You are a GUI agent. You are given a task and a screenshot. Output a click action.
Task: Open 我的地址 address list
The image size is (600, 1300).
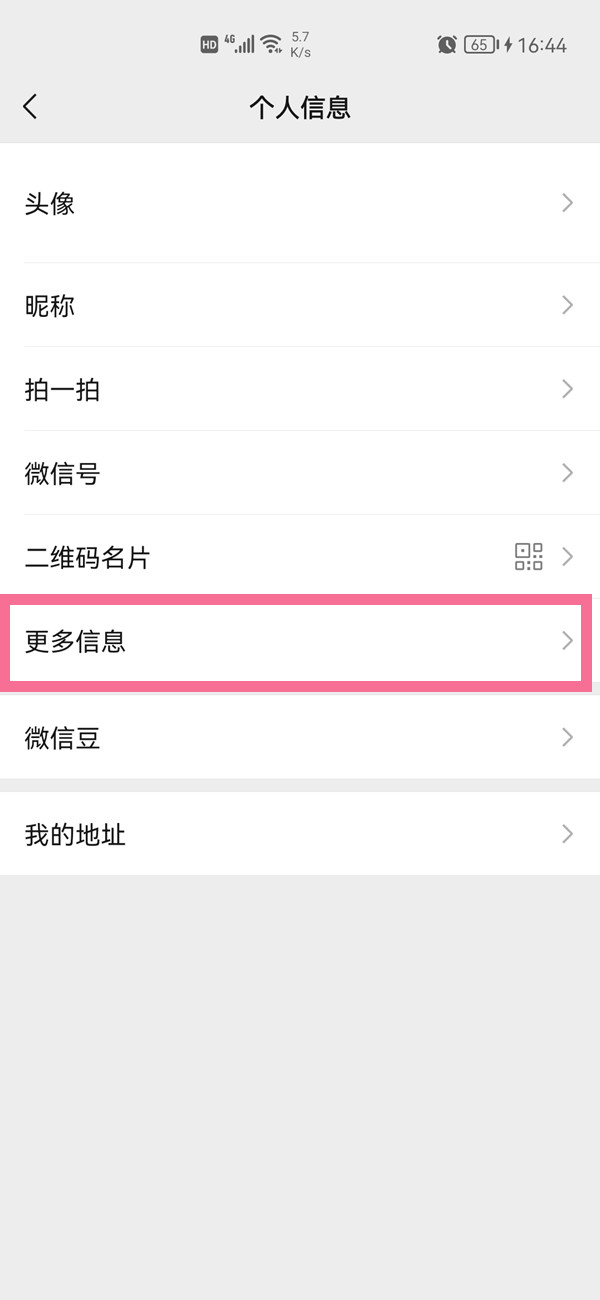(x=300, y=834)
